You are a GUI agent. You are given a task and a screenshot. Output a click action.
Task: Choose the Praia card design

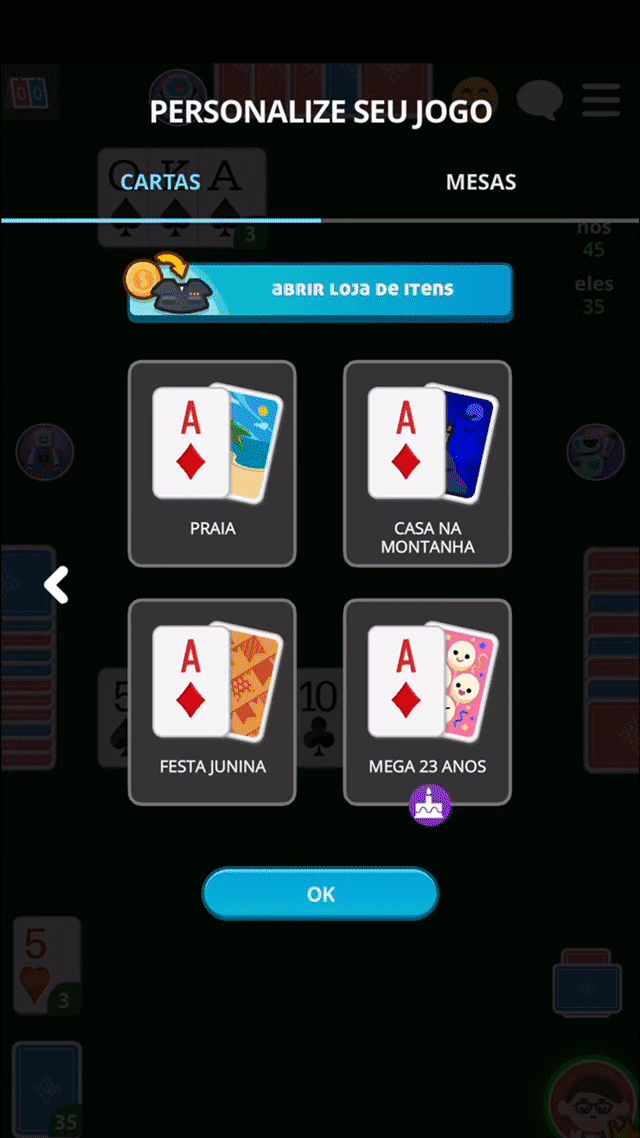pos(212,464)
